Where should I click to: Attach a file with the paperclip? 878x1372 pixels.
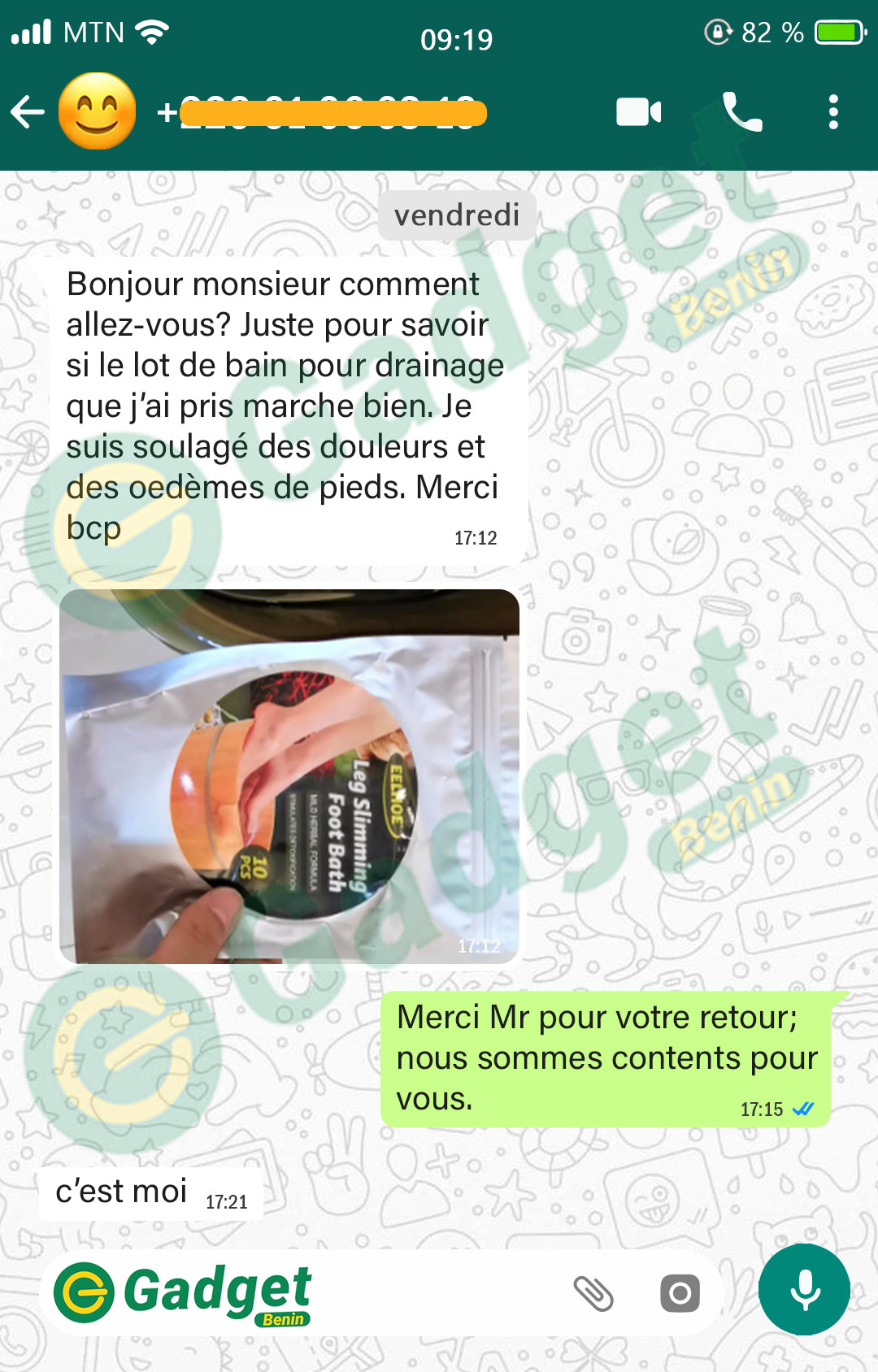(x=593, y=1293)
